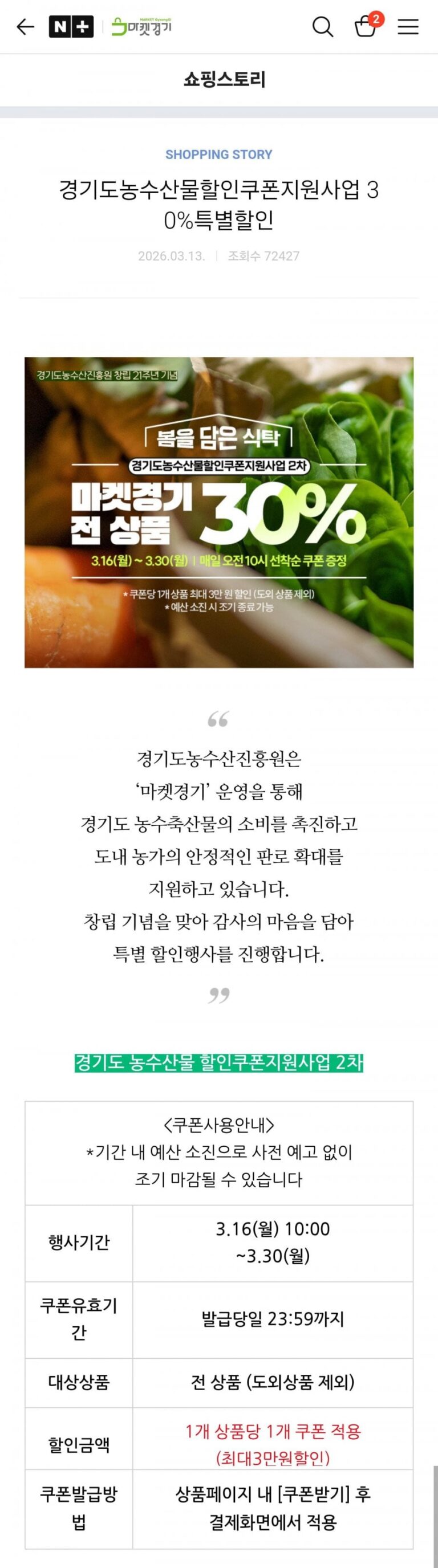Go back using the arrow icon
438x1568 pixels.
pyautogui.click(x=25, y=27)
